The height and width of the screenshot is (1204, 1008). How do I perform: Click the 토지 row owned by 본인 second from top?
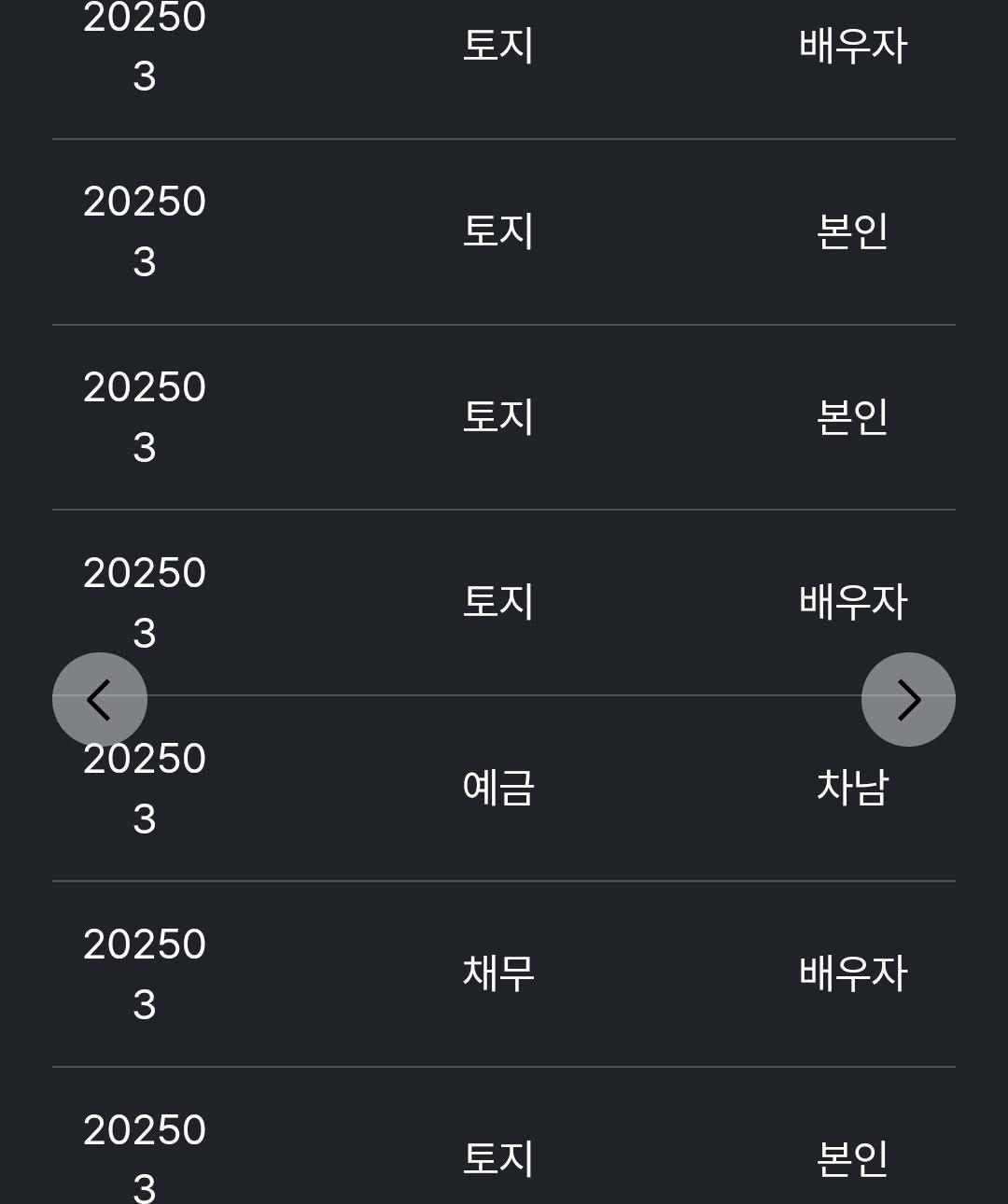click(x=498, y=232)
